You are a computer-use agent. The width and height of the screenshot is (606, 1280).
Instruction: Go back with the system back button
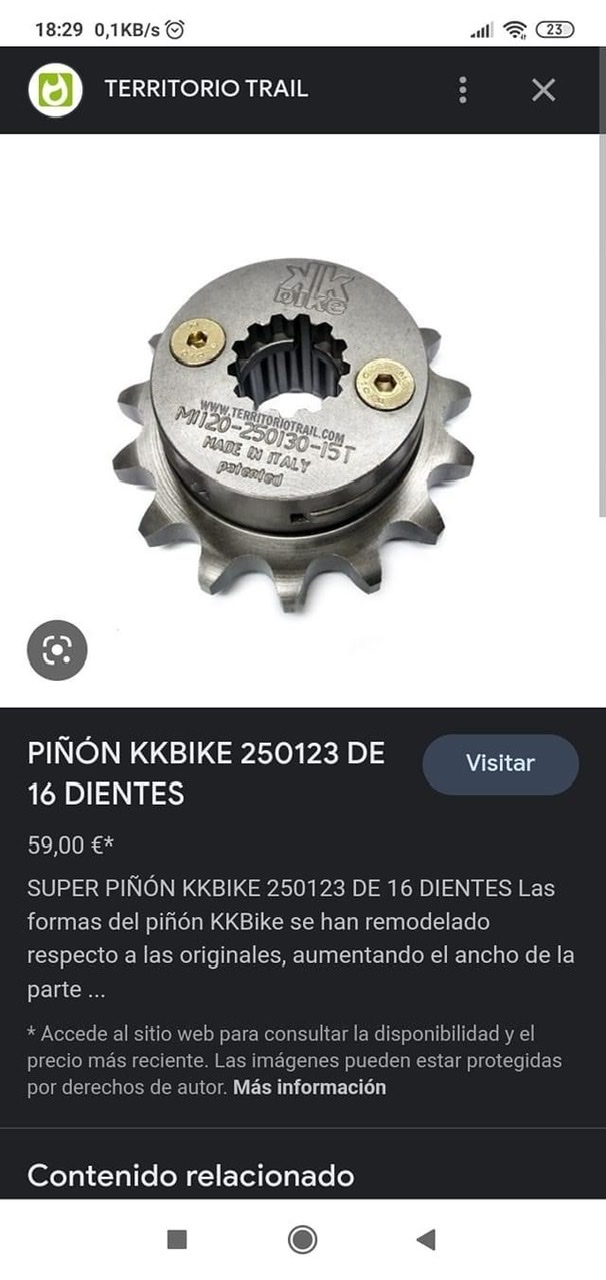426,1240
